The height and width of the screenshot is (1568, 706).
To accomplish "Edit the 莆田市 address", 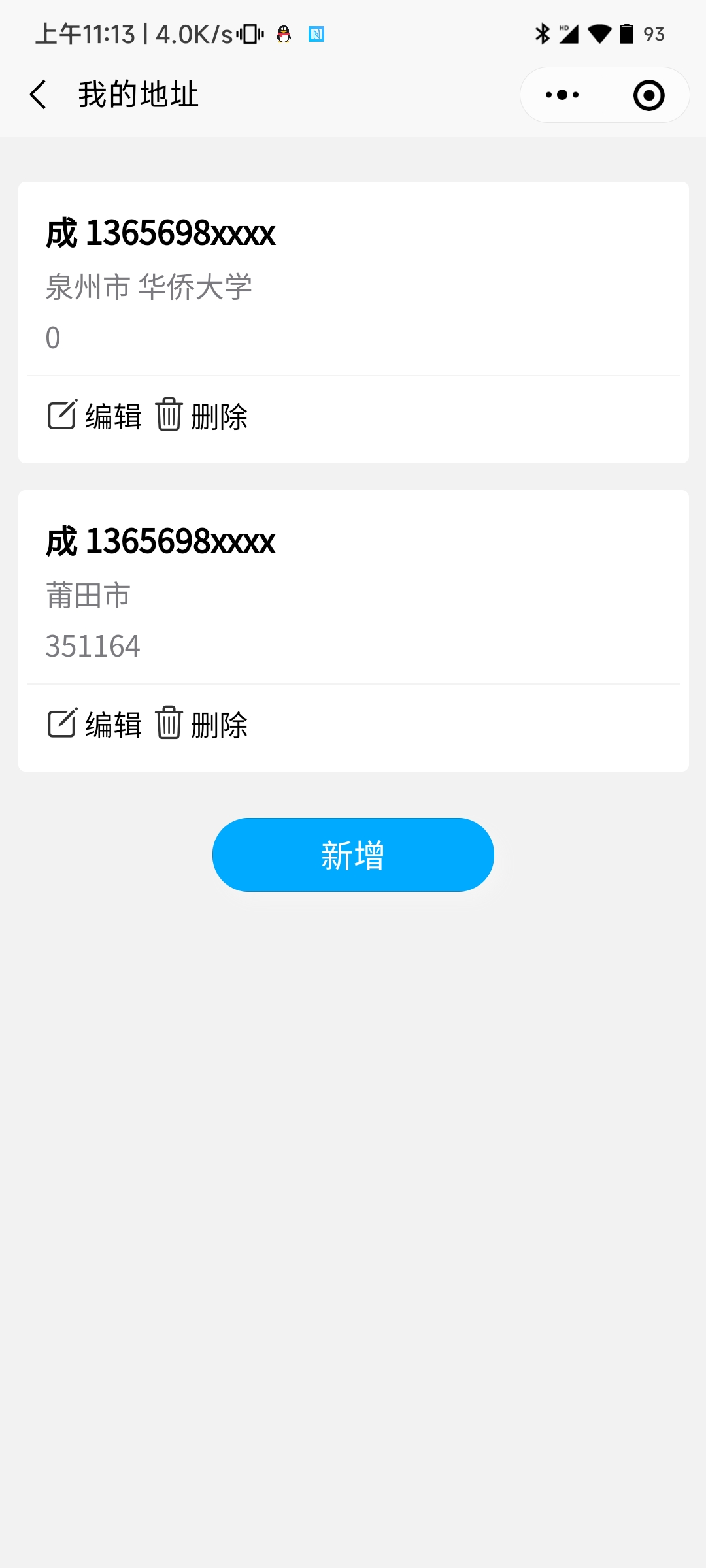I will [x=95, y=725].
